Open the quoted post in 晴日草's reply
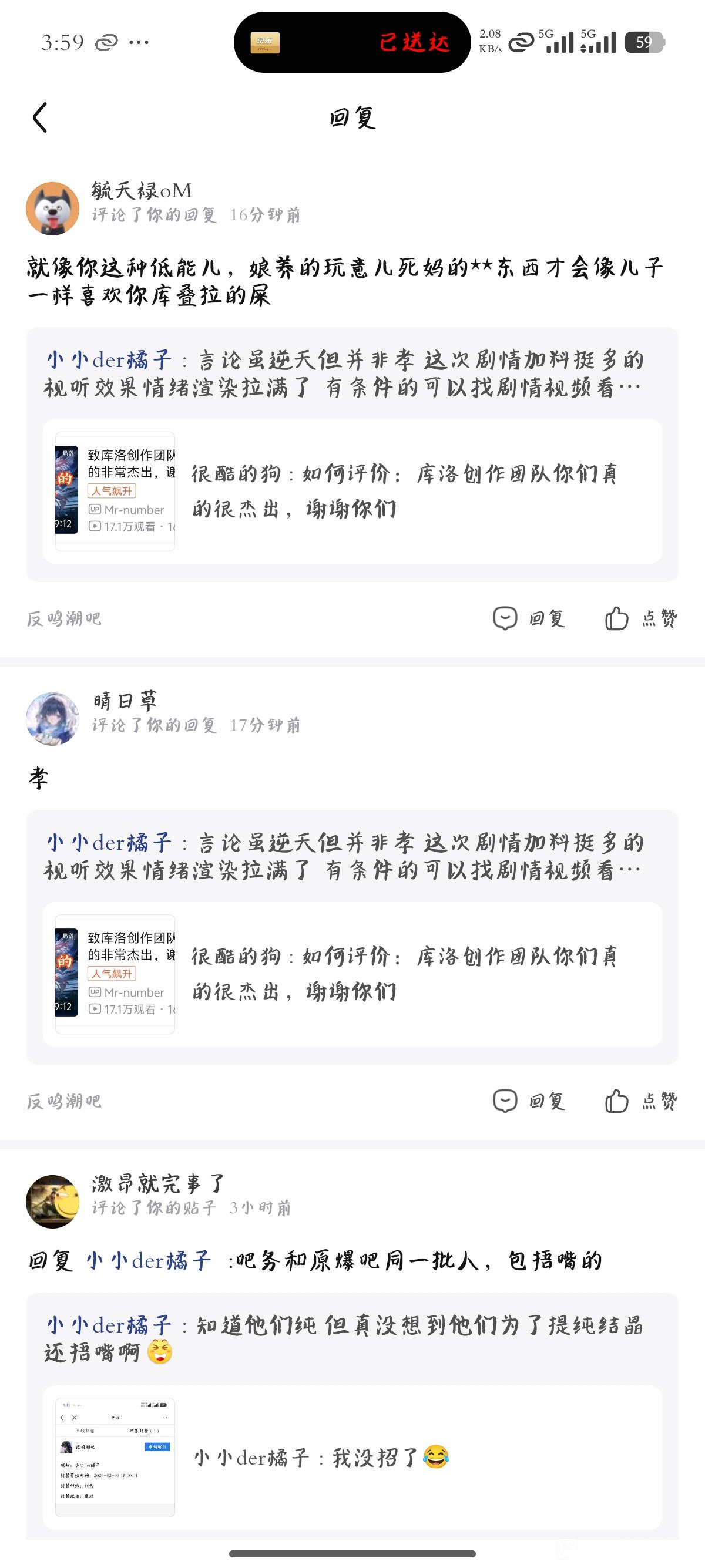705x1568 pixels. (x=352, y=973)
